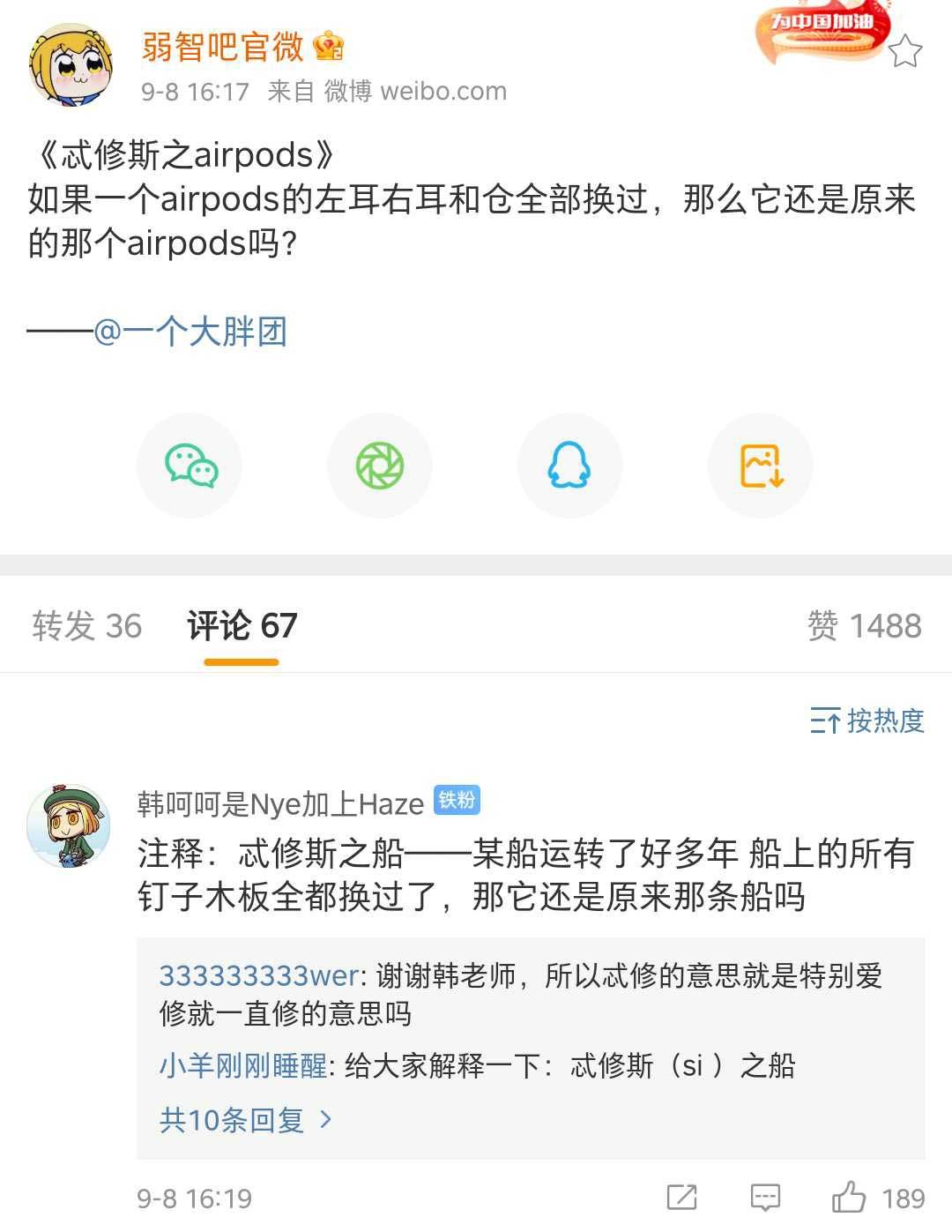Repost the comment from 韩呵呵是Nye加上Haze
This screenshot has height=1232, width=952.
tap(682, 1198)
